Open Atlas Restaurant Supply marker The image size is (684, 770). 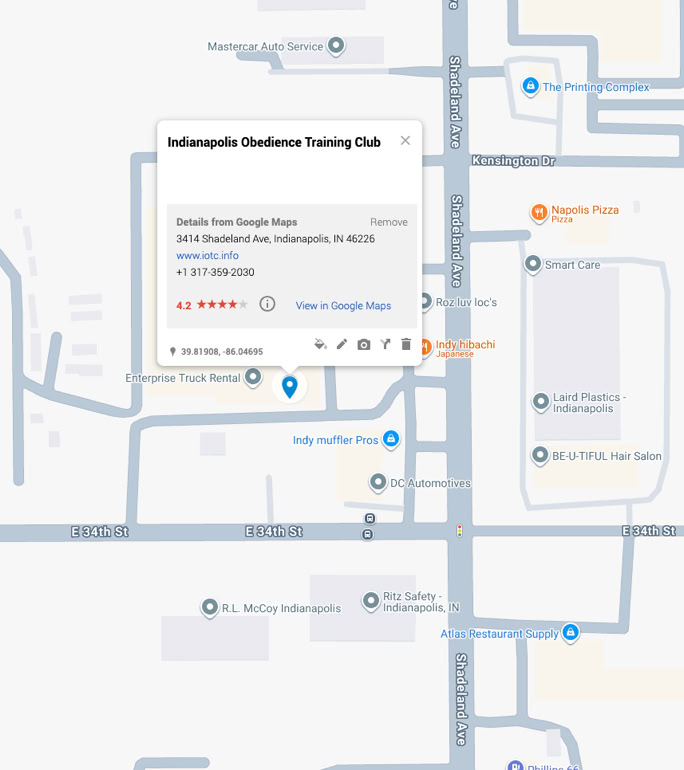pos(570,633)
